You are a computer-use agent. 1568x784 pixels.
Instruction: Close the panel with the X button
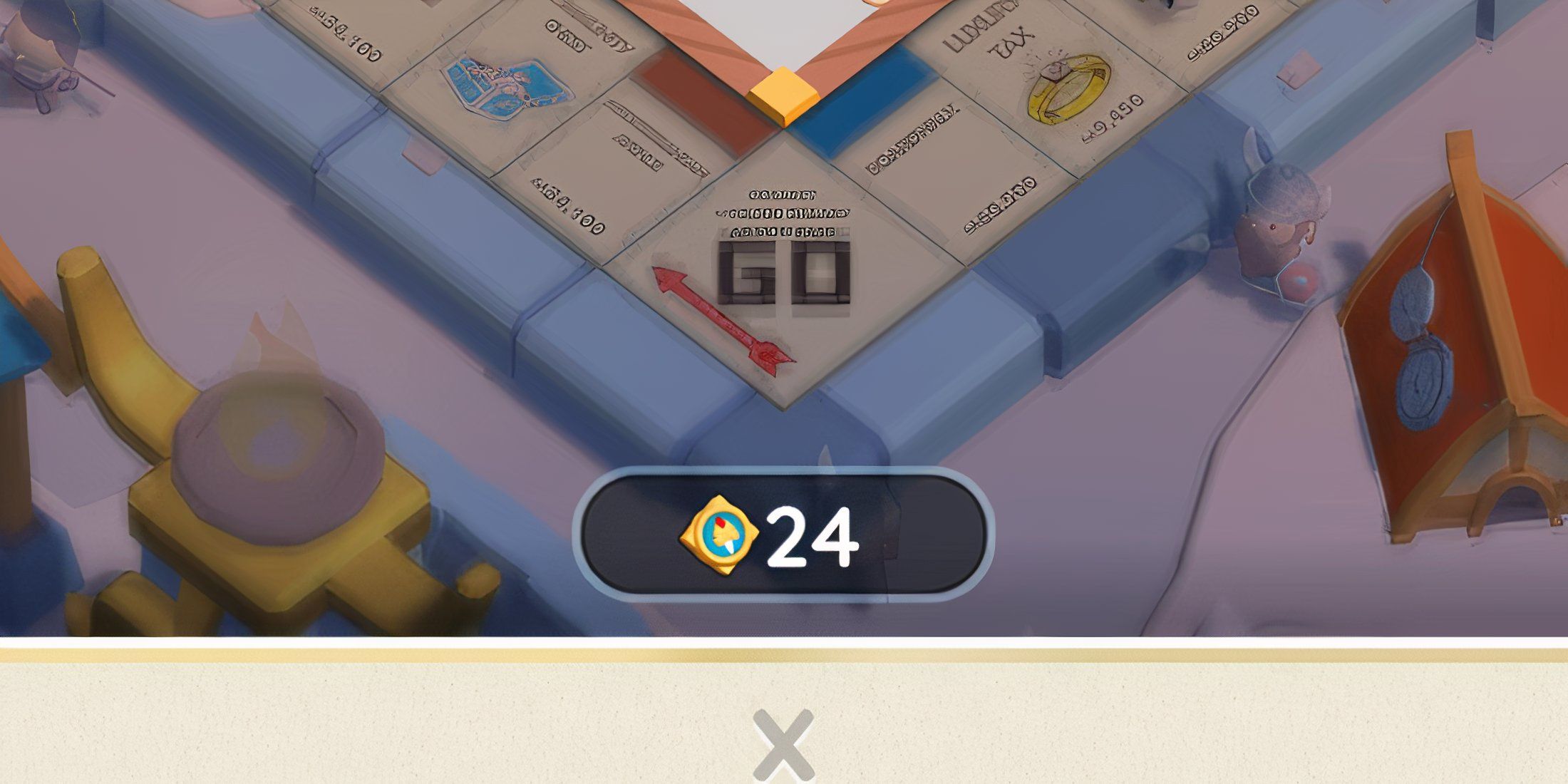click(783, 743)
